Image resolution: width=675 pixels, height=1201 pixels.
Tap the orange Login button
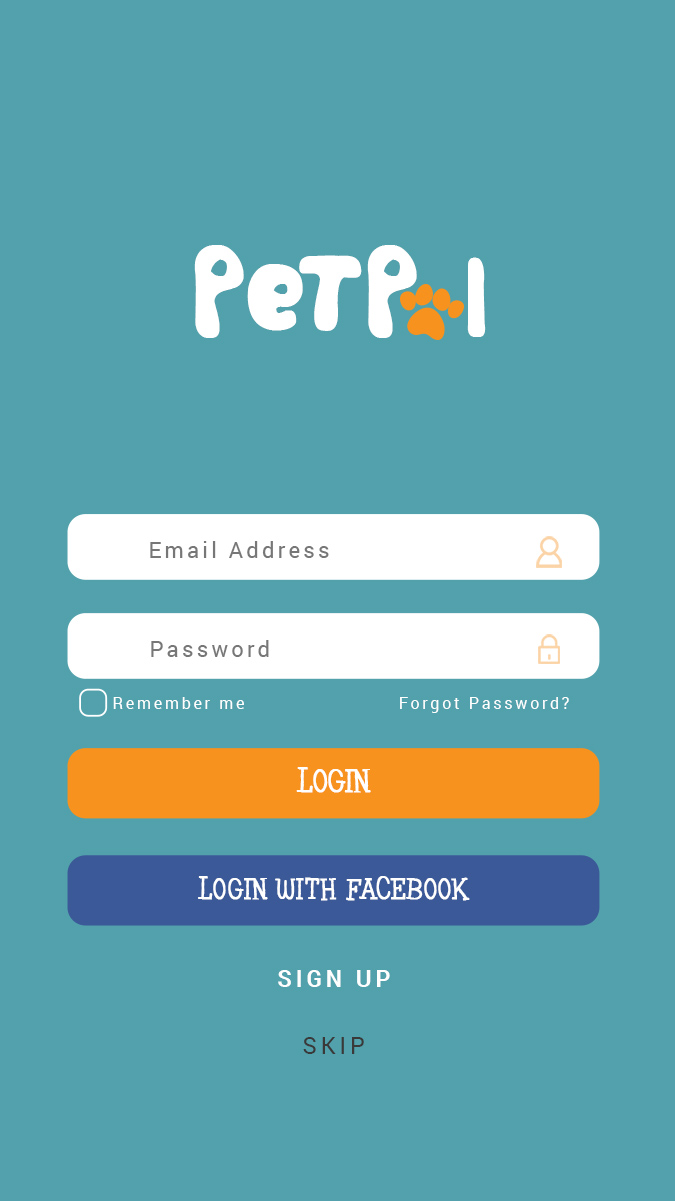(x=333, y=783)
